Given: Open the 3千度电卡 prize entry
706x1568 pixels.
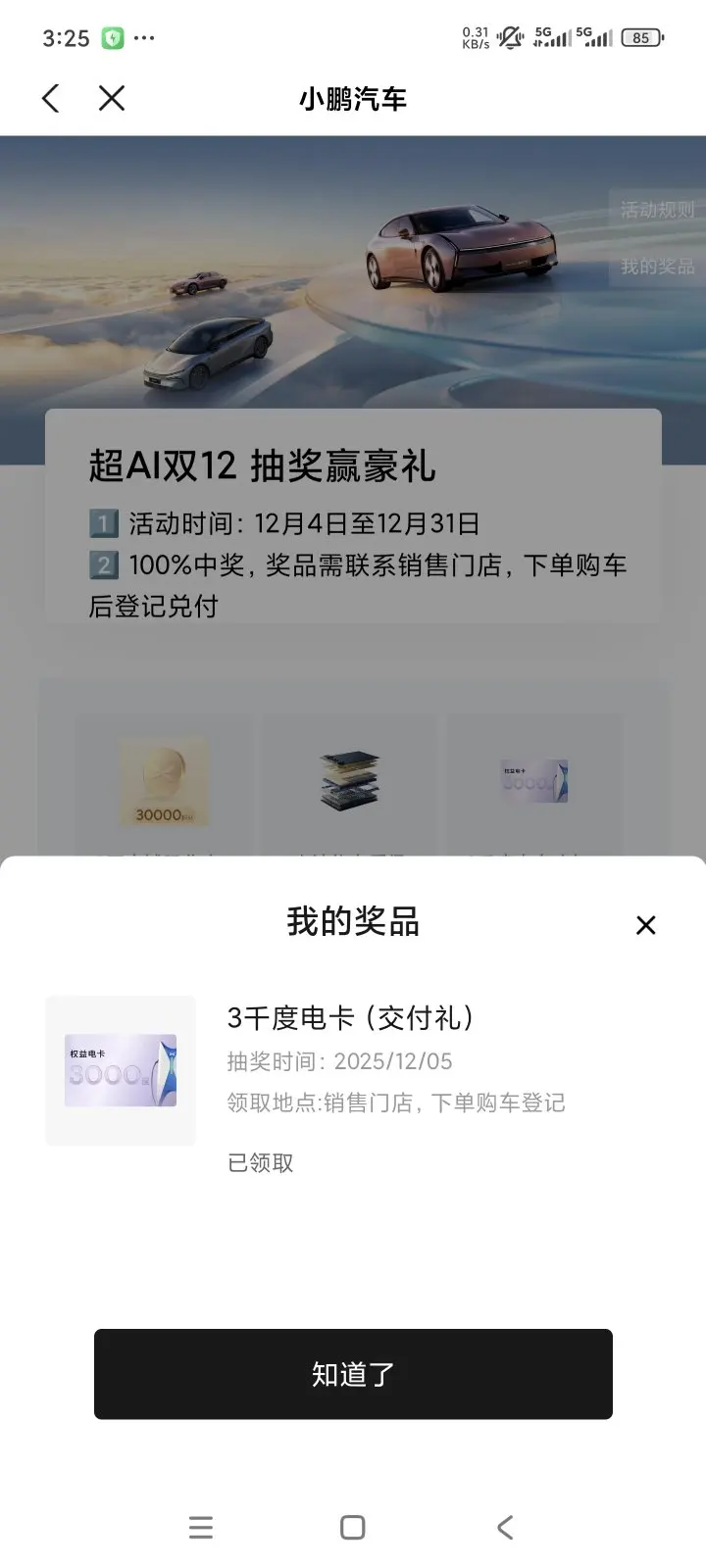Looking at the screenshot, I should [350, 1019].
